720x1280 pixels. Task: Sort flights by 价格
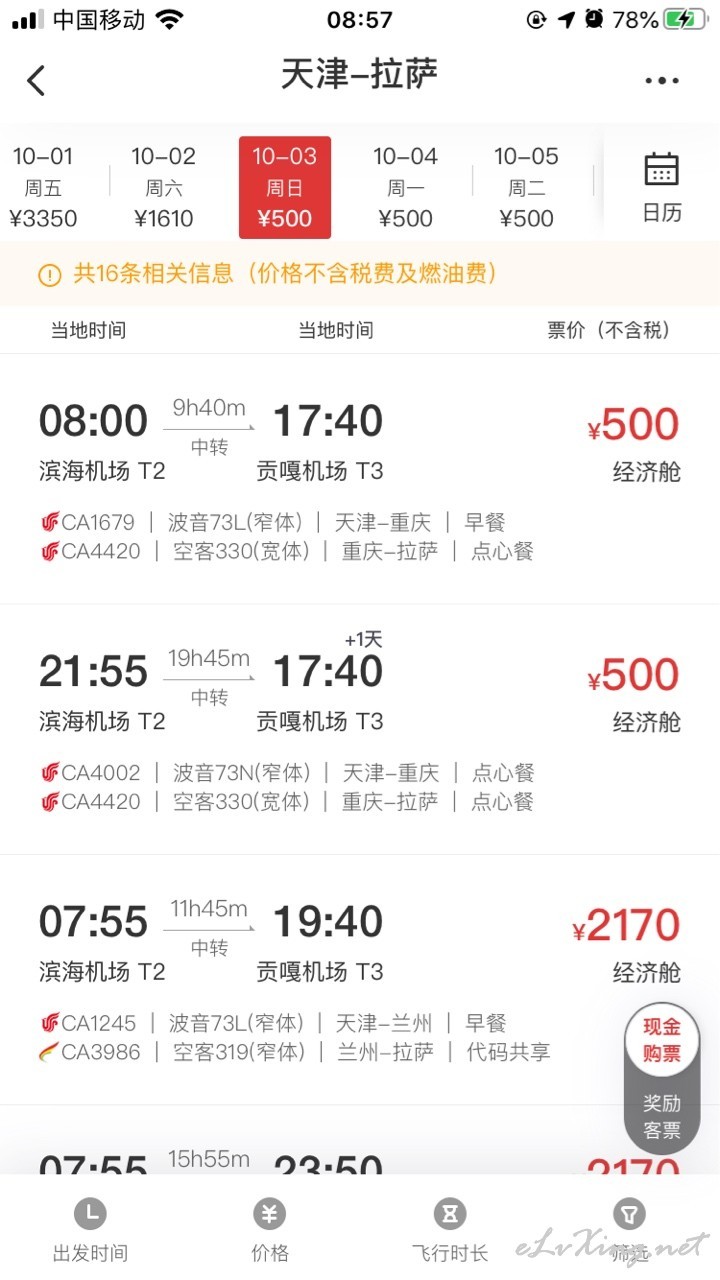pyautogui.click(x=270, y=1231)
